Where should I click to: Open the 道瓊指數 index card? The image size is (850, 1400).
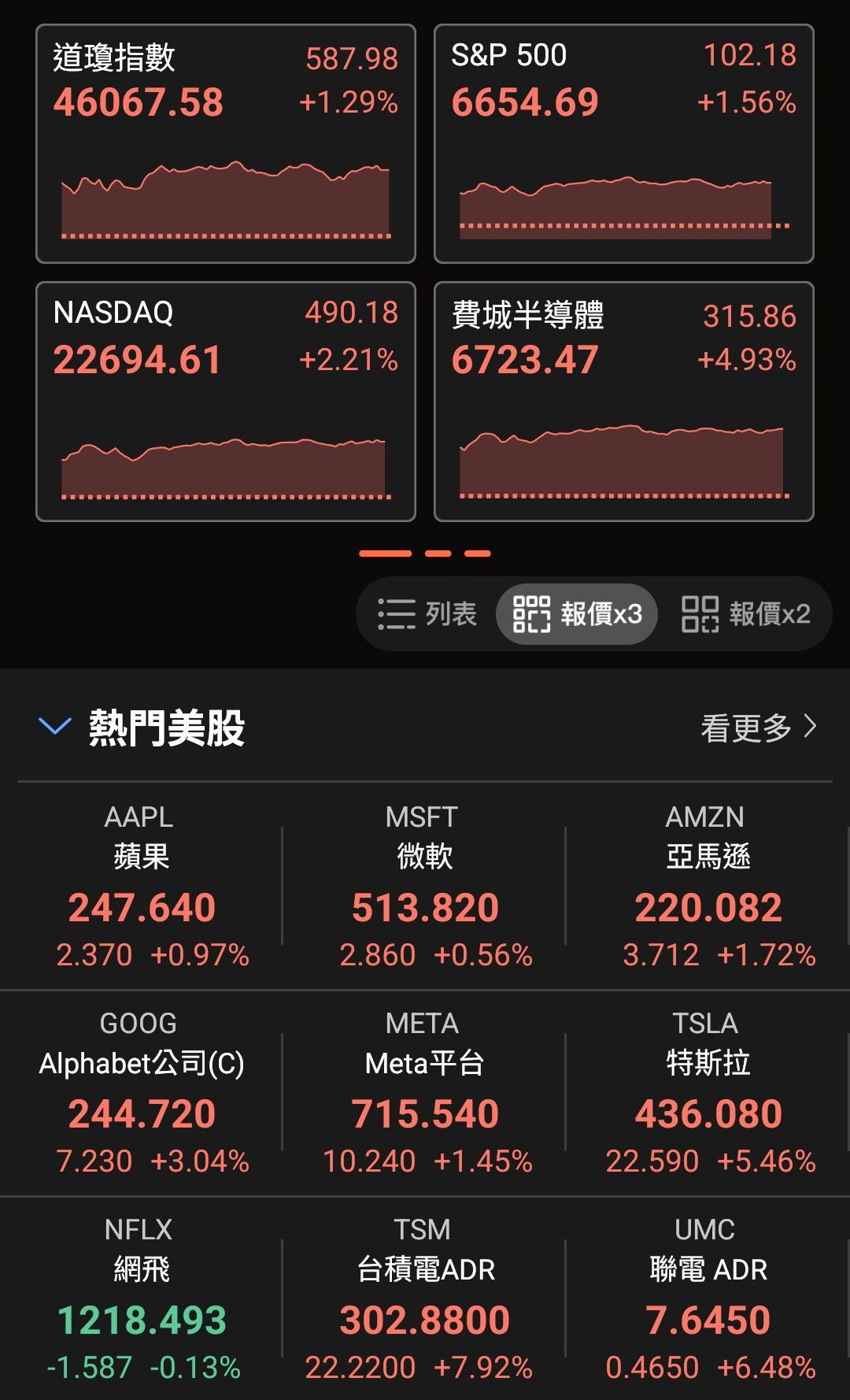tap(226, 143)
